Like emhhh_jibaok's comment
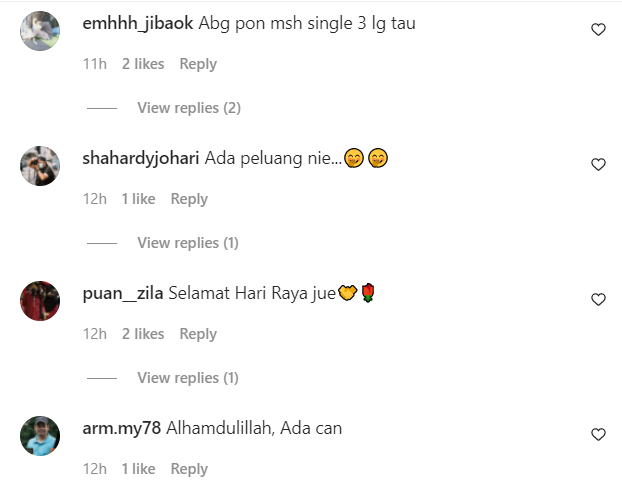The width and height of the screenshot is (622, 486). click(x=598, y=30)
